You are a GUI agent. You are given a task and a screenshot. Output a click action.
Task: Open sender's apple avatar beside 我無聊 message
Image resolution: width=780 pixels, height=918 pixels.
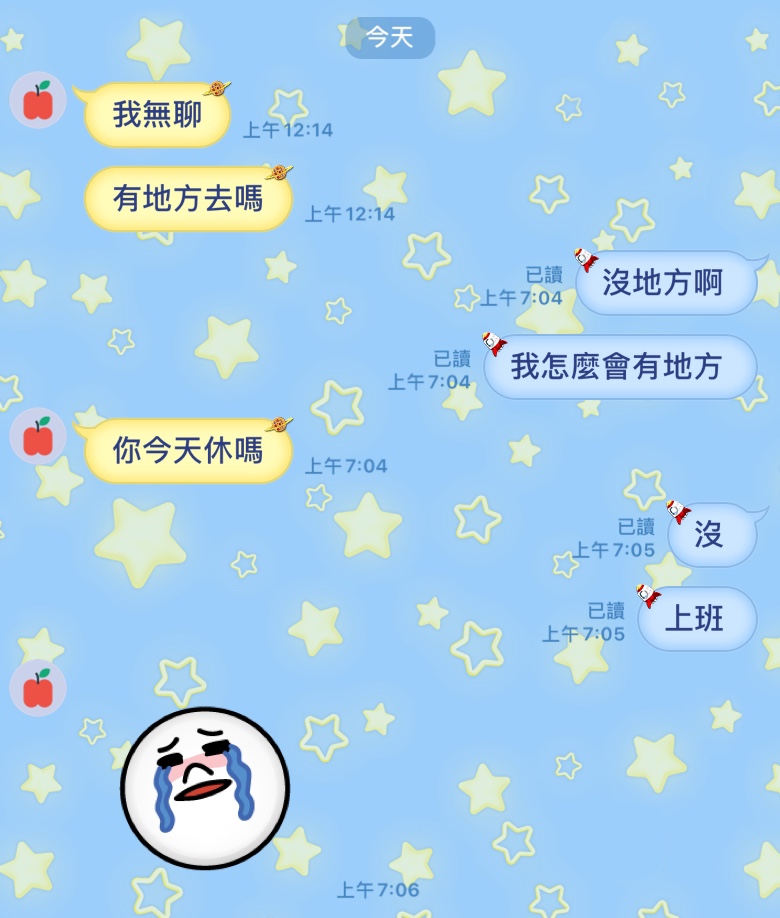[38, 101]
